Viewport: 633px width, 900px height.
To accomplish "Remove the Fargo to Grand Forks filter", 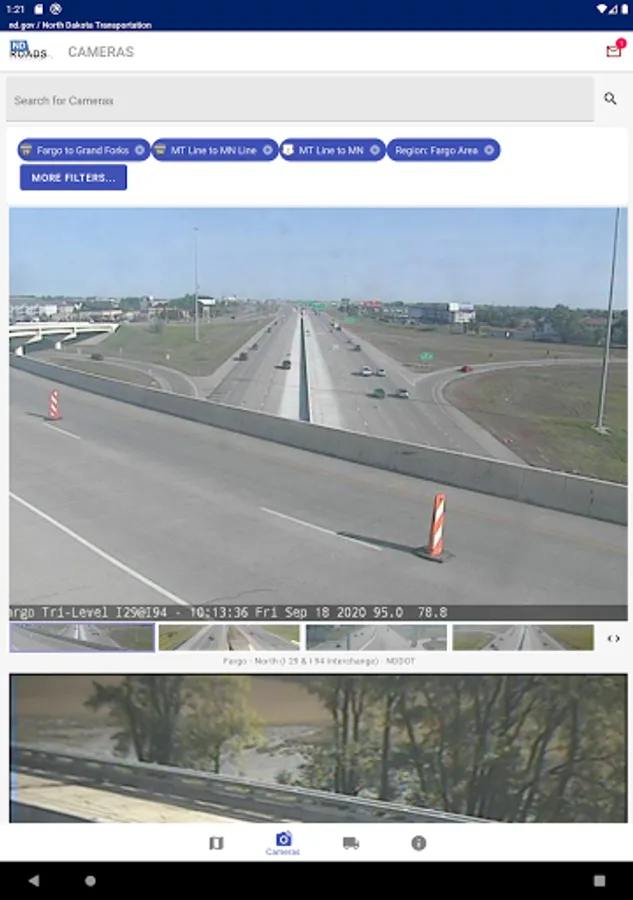I will (139, 150).
